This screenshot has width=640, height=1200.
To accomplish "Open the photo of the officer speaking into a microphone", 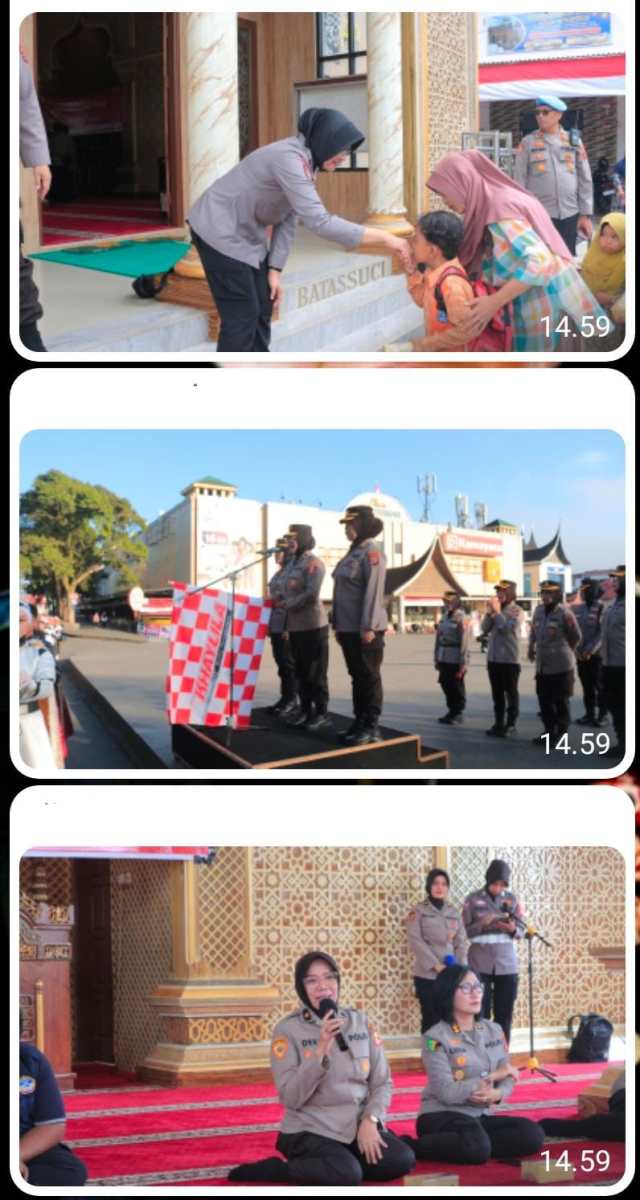I will (322, 1015).
